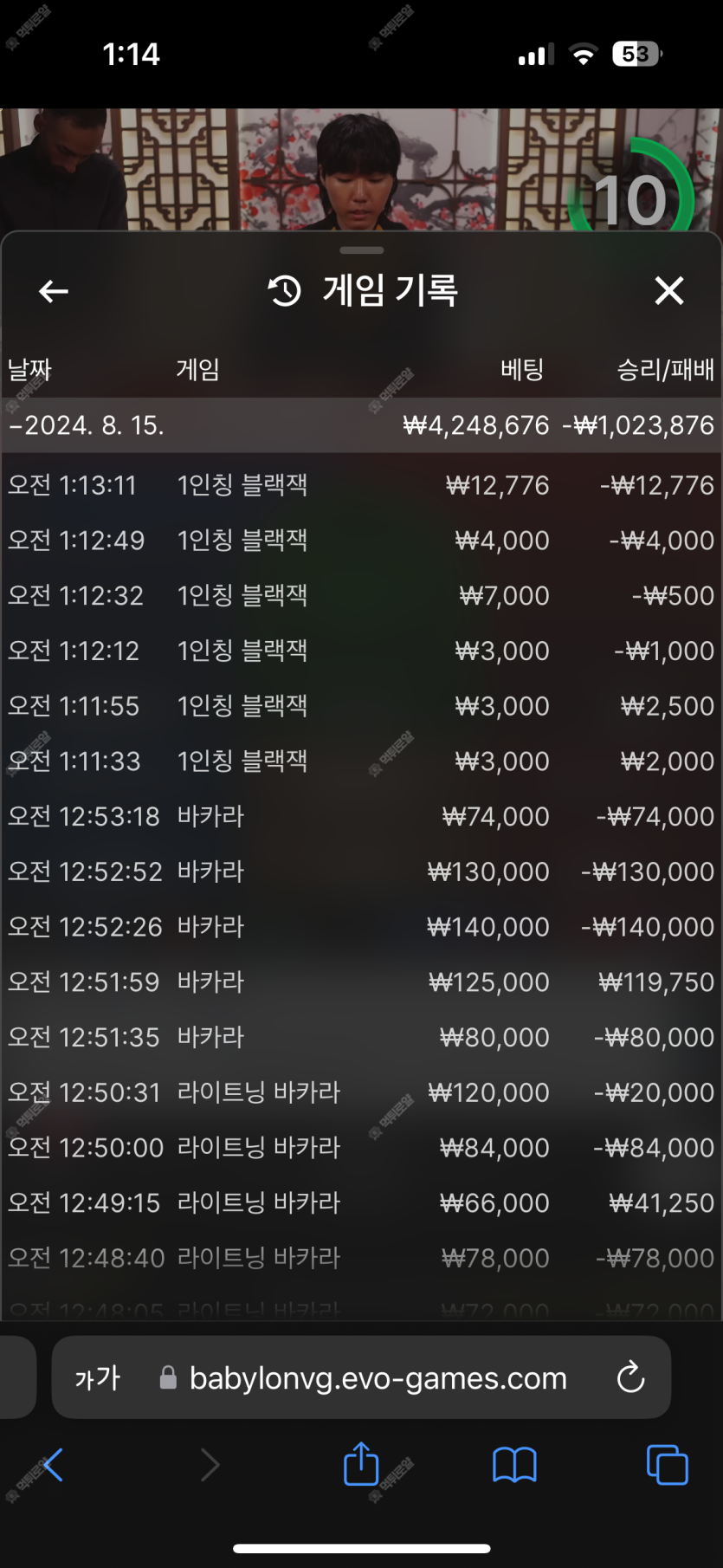The width and height of the screenshot is (723, 1568).
Task: Share this page
Action: pyautogui.click(x=361, y=1463)
